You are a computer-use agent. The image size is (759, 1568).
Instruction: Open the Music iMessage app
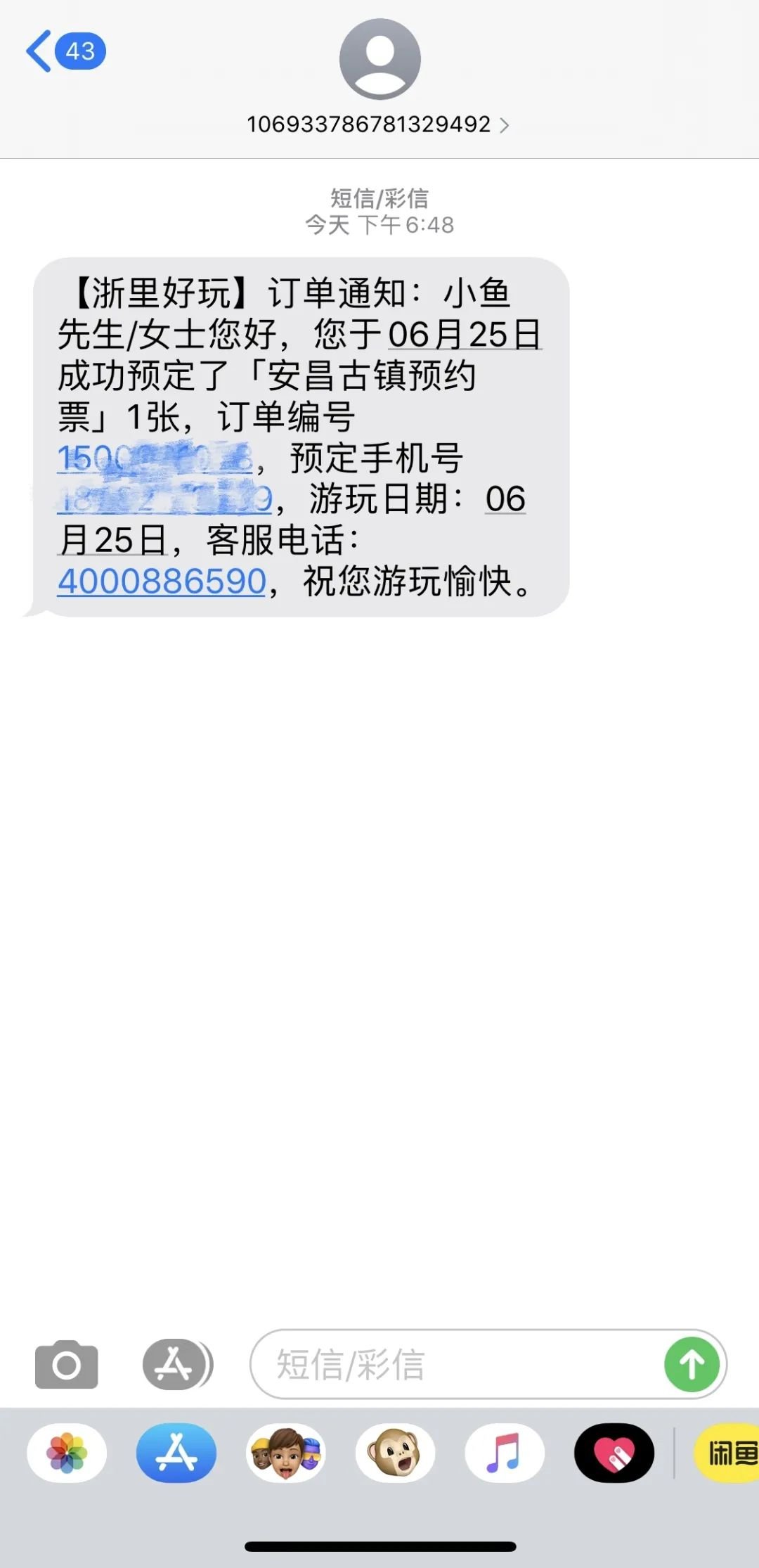pos(505,1453)
